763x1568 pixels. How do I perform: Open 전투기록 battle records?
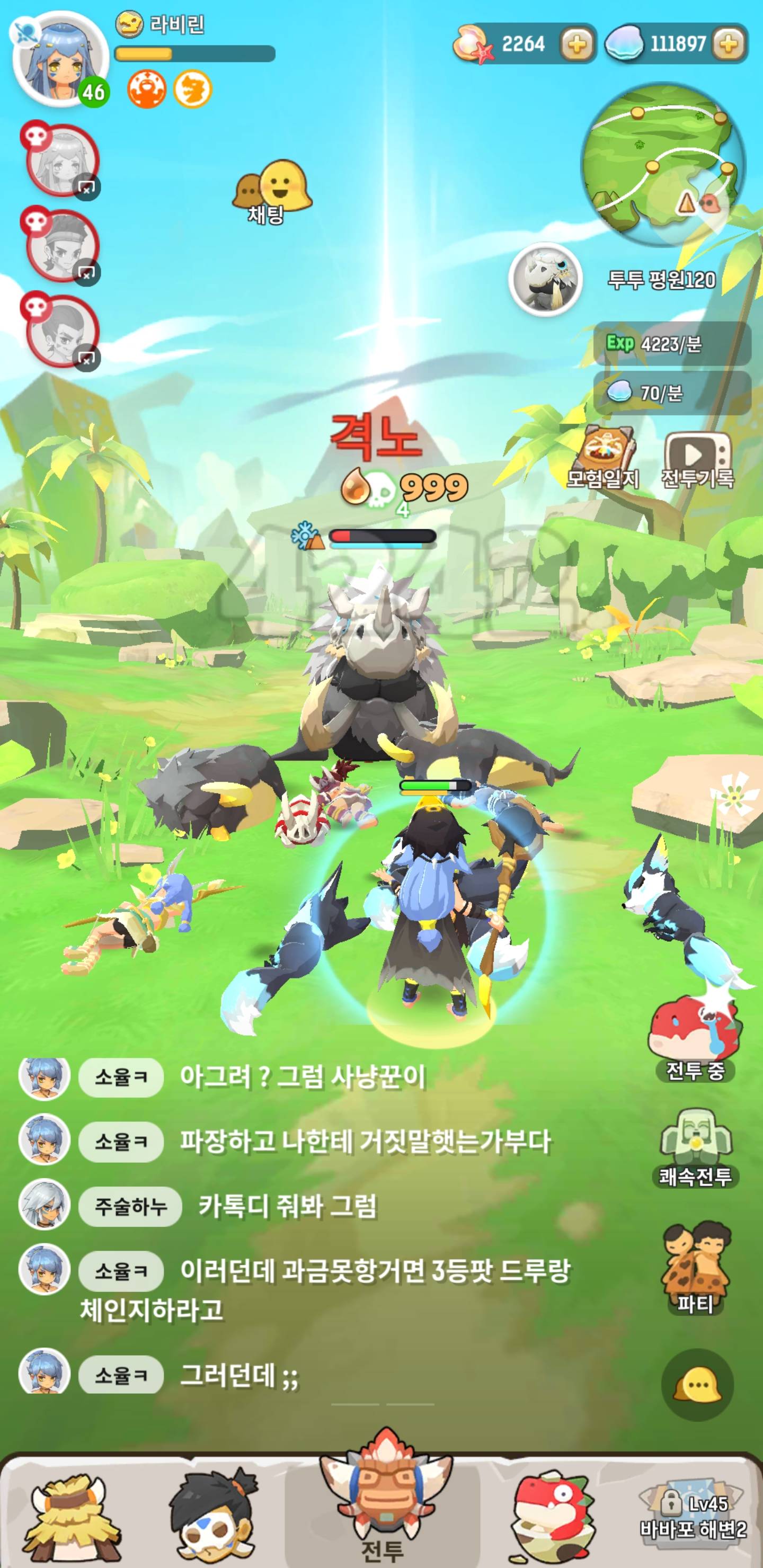tap(697, 457)
